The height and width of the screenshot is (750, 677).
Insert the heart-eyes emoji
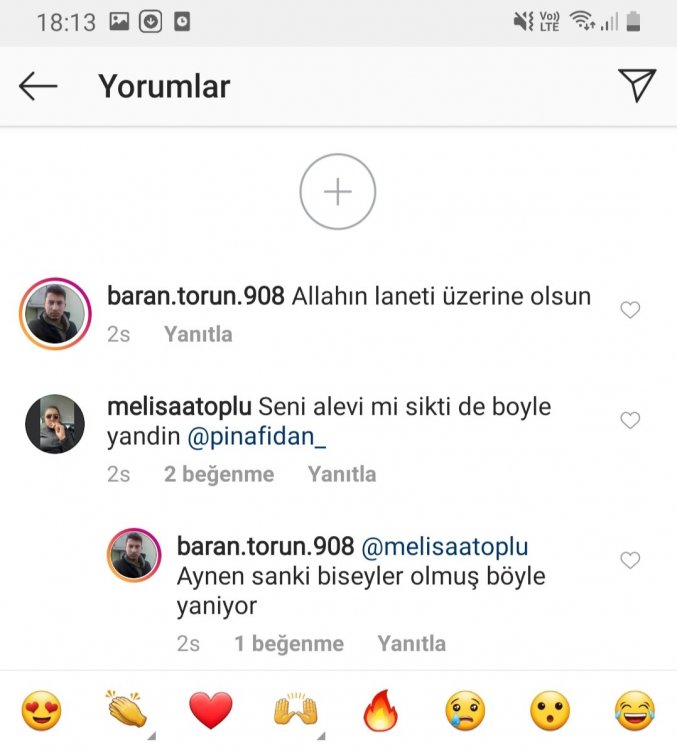[x=41, y=711]
